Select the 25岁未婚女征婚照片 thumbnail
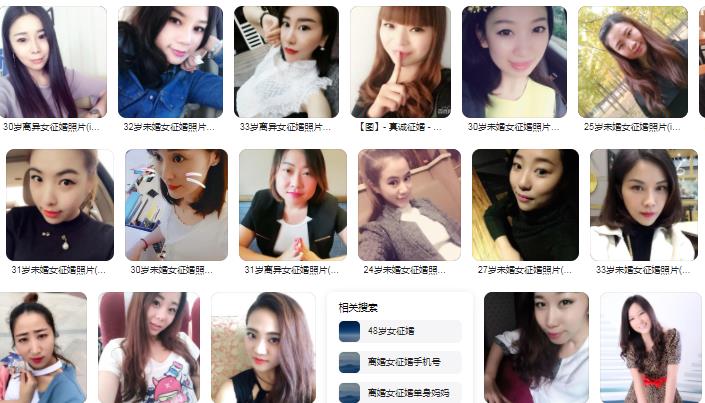Image resolution: width=705 pixels, height=403 pixels. [x=632, y=62]
